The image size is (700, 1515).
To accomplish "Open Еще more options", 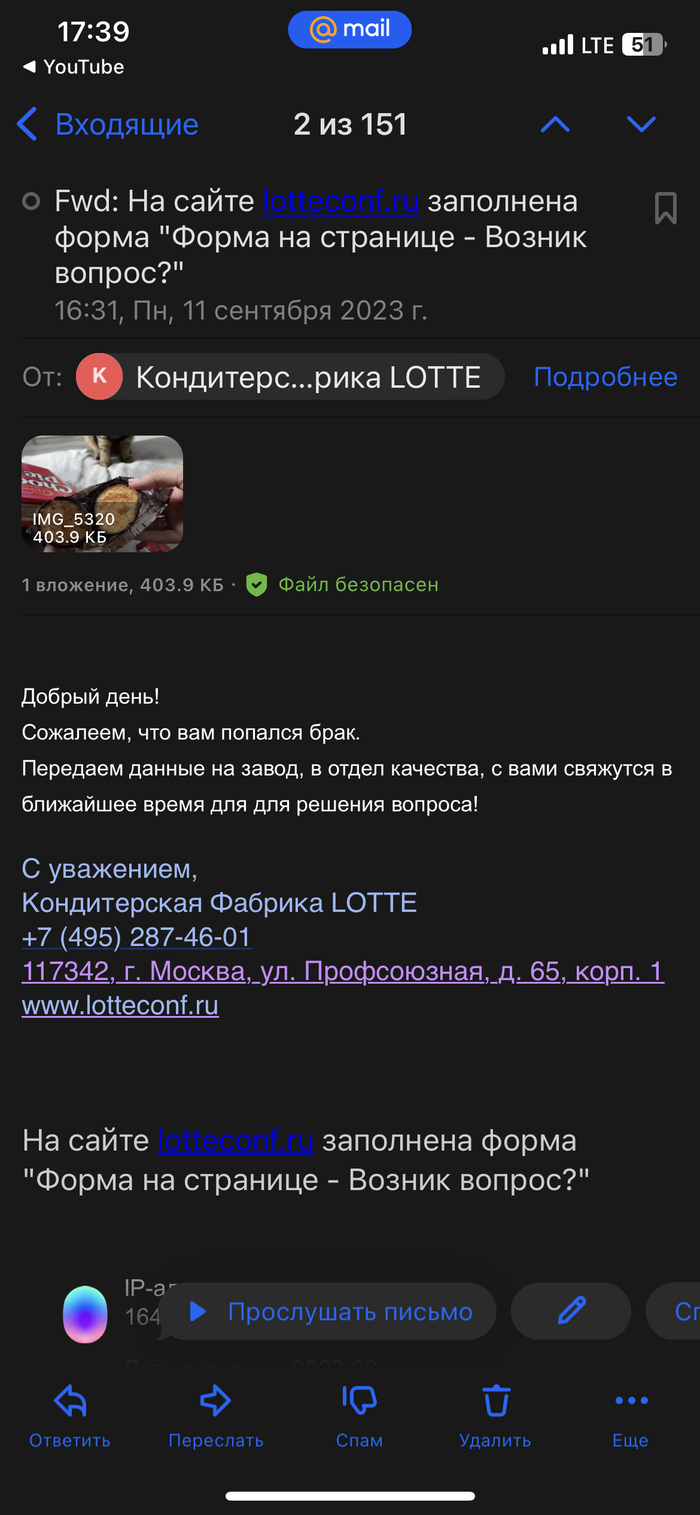I will tap(630, 1415).
